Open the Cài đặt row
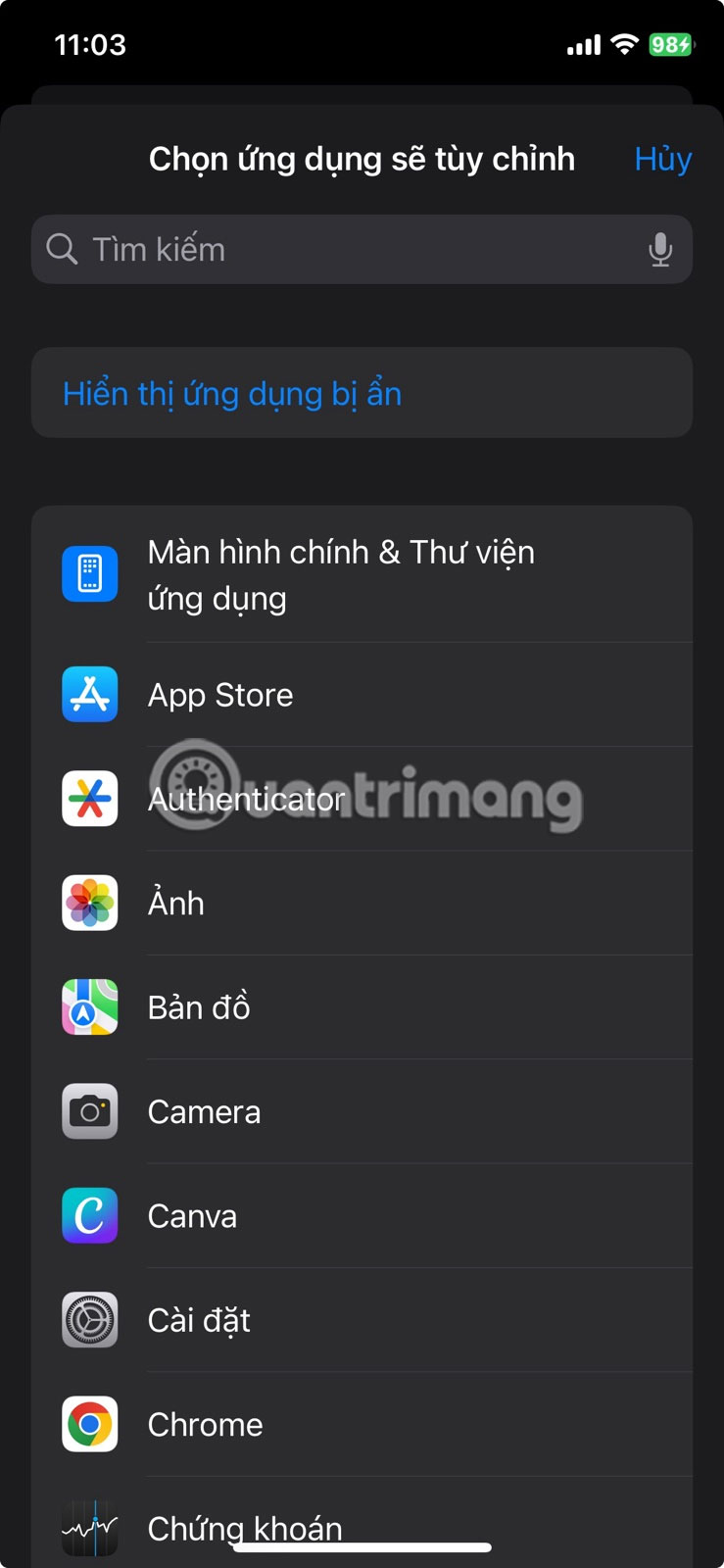This screenshot has height=1568, width=724. [x=361, y=1320]
